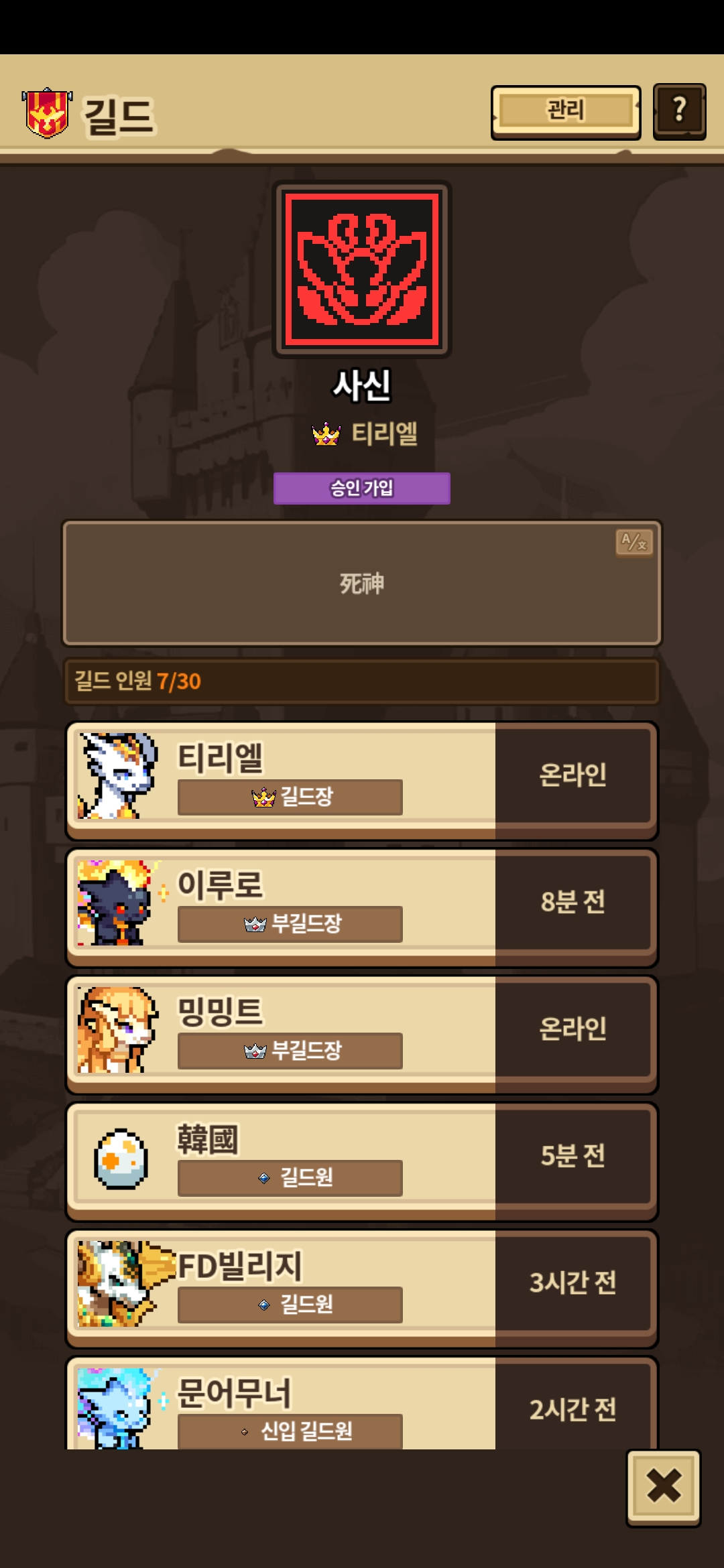Open new member 문어무너's row

click(362, 1407)
